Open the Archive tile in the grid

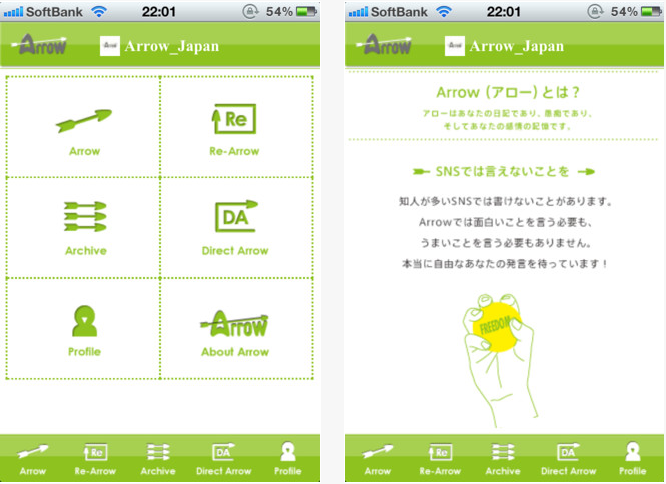click(x=84, y=228)
